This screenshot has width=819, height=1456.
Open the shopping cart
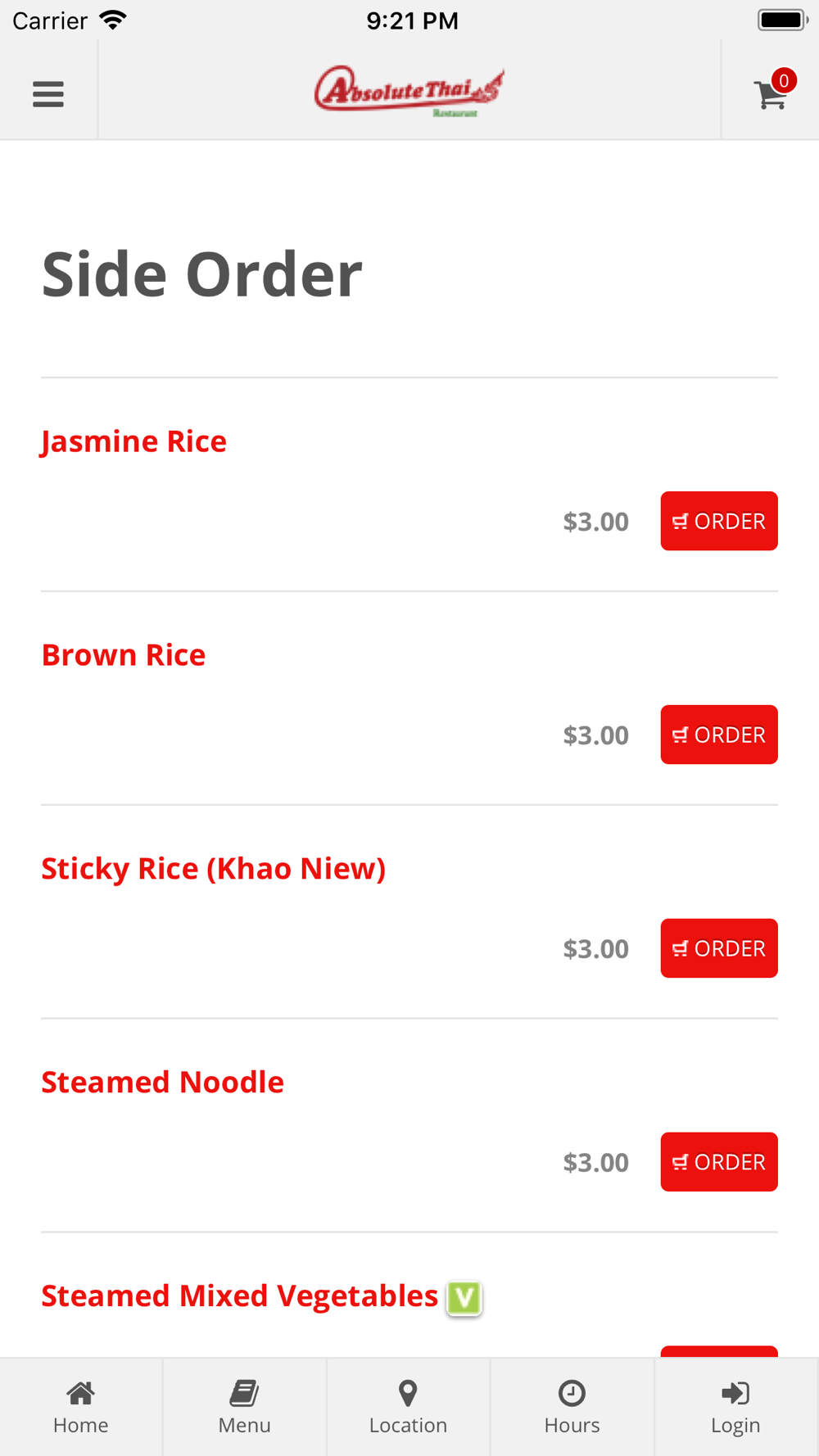point(771,92)
